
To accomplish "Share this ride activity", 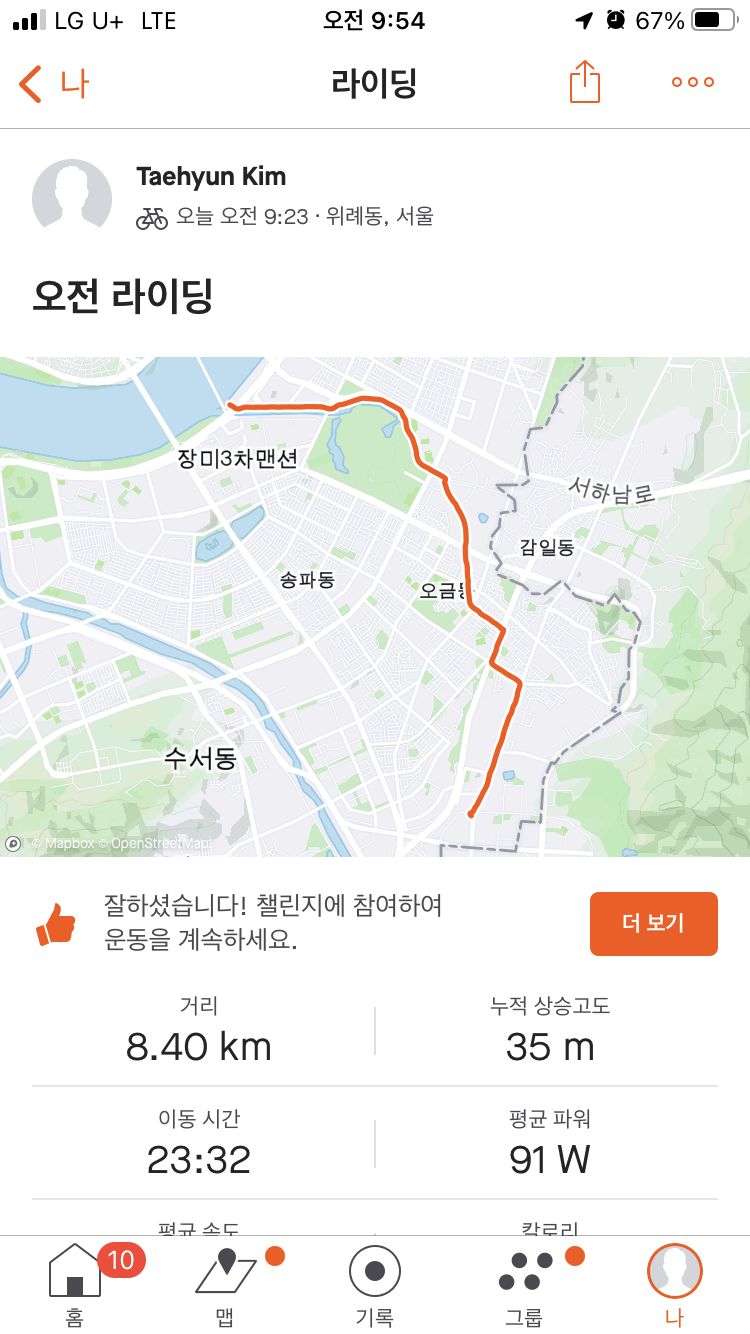I will pos(585,82).
